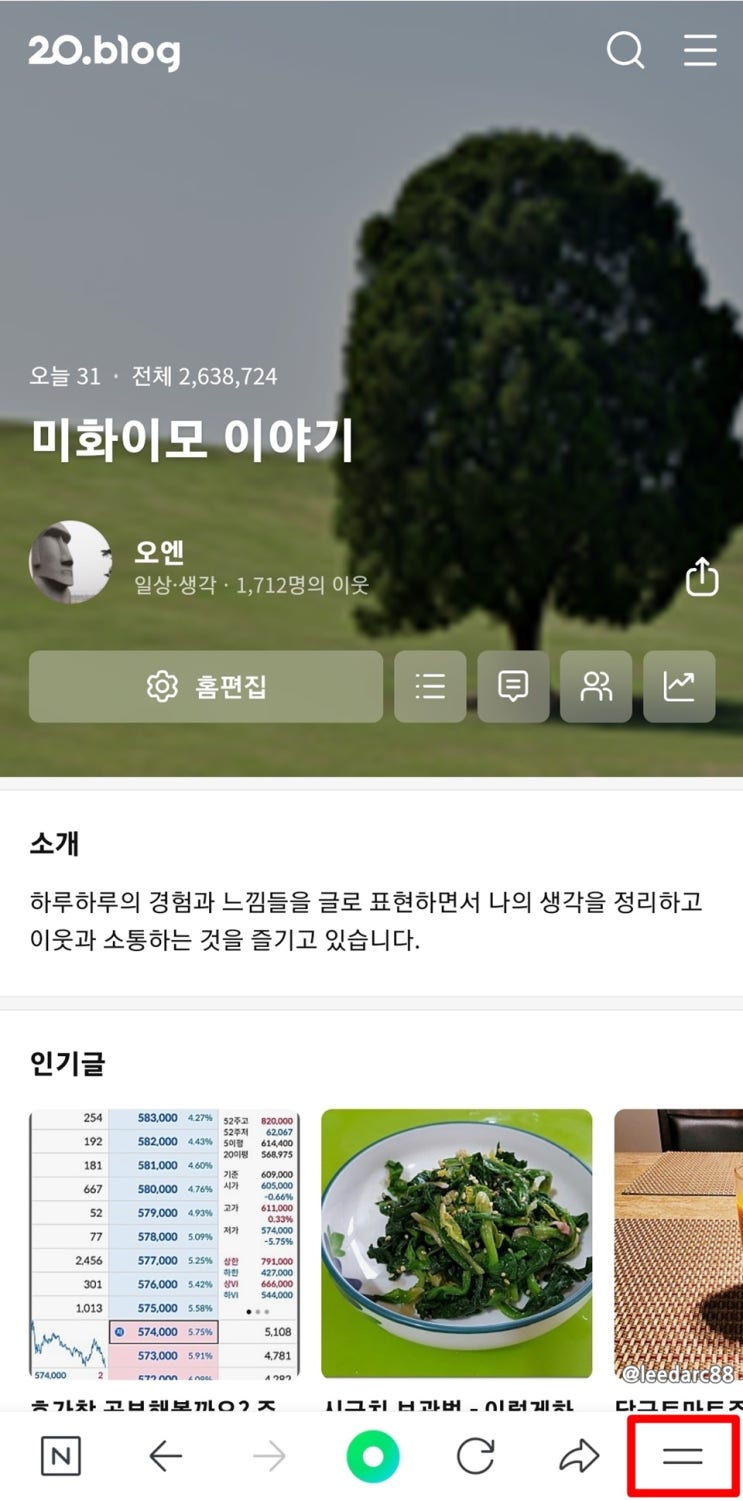
Task: Tap the 홈편집 button
Action: tap(206, 687)
